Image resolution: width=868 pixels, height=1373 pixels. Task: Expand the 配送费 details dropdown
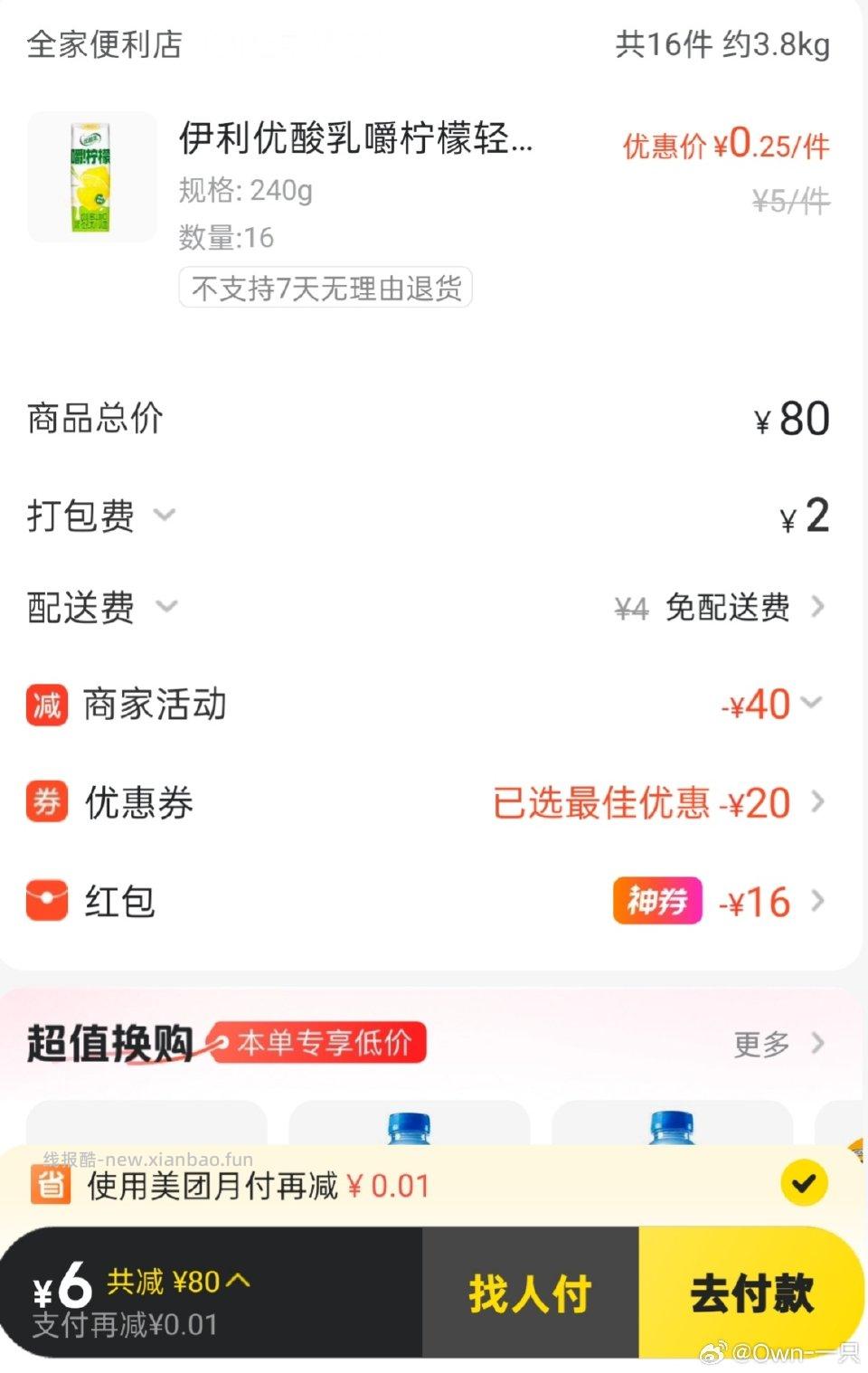(x=165, y=607)
